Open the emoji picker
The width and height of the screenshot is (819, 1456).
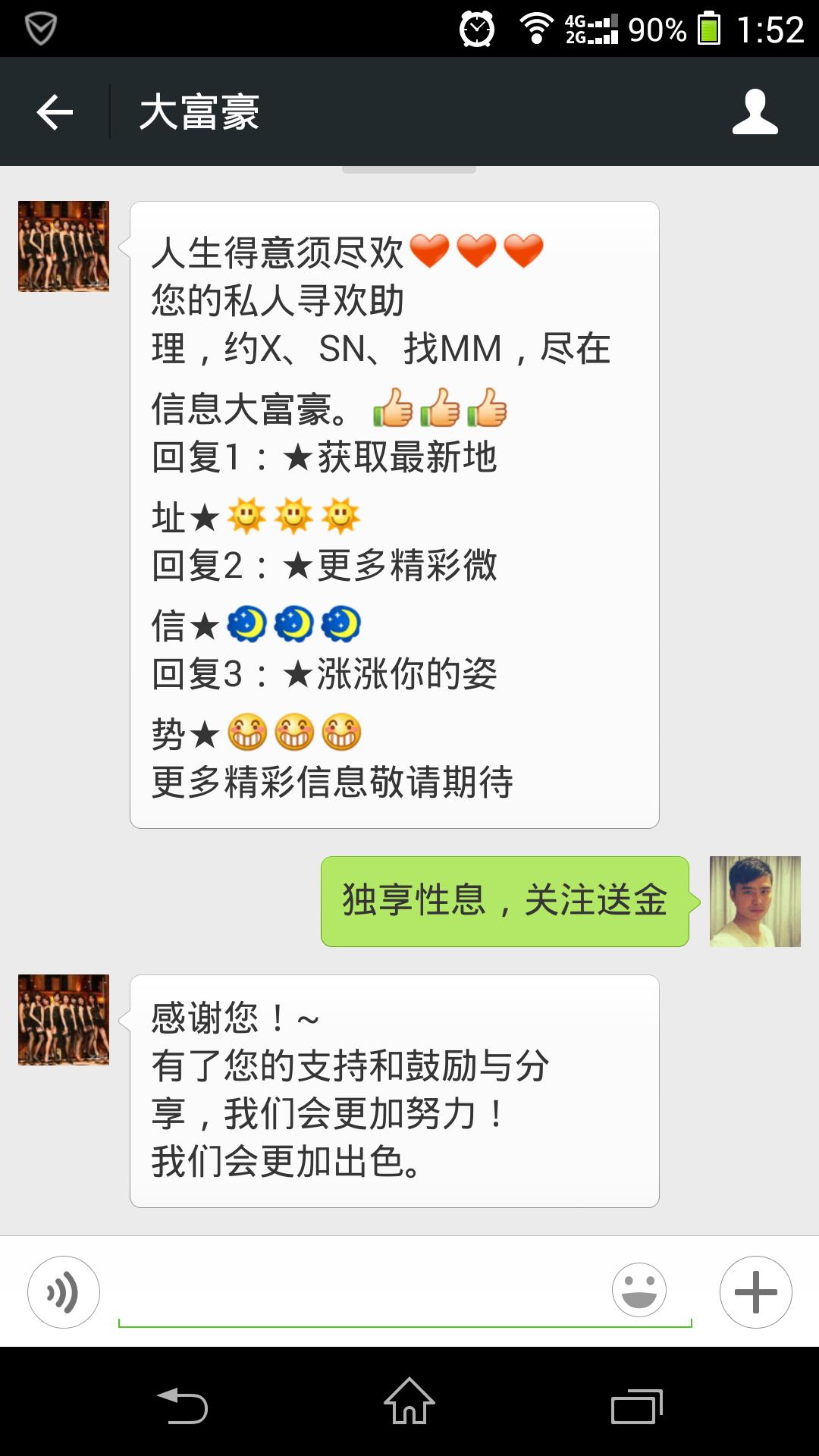point(639,1290)
